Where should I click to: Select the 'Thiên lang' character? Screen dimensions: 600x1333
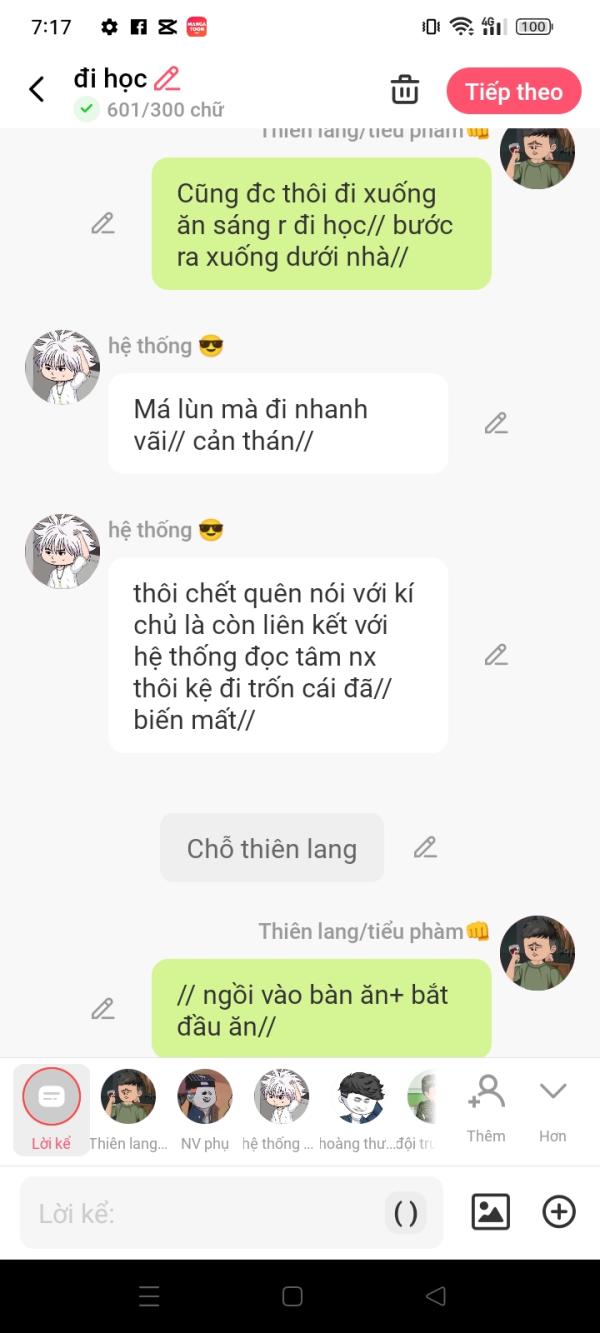128,1107
